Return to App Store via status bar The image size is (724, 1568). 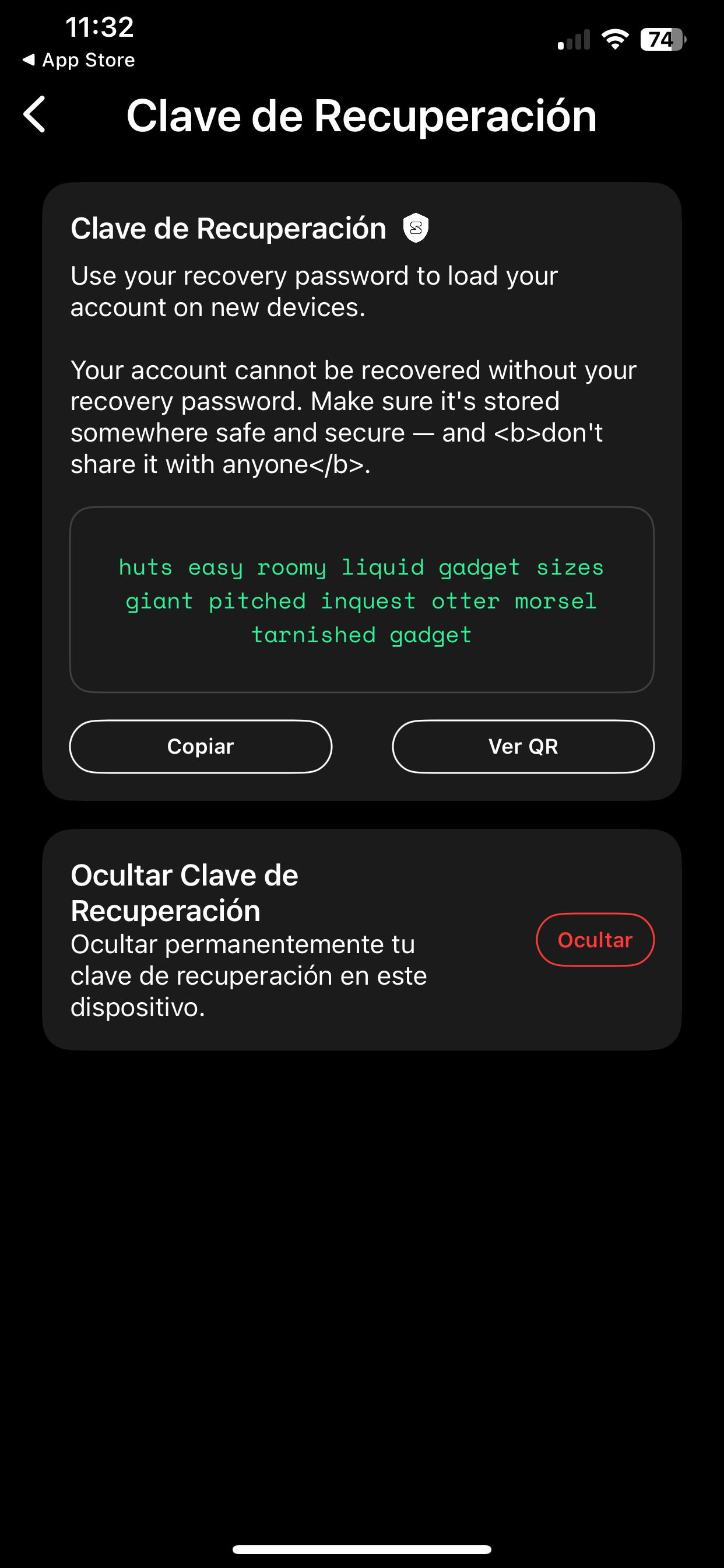click(79, 60)
